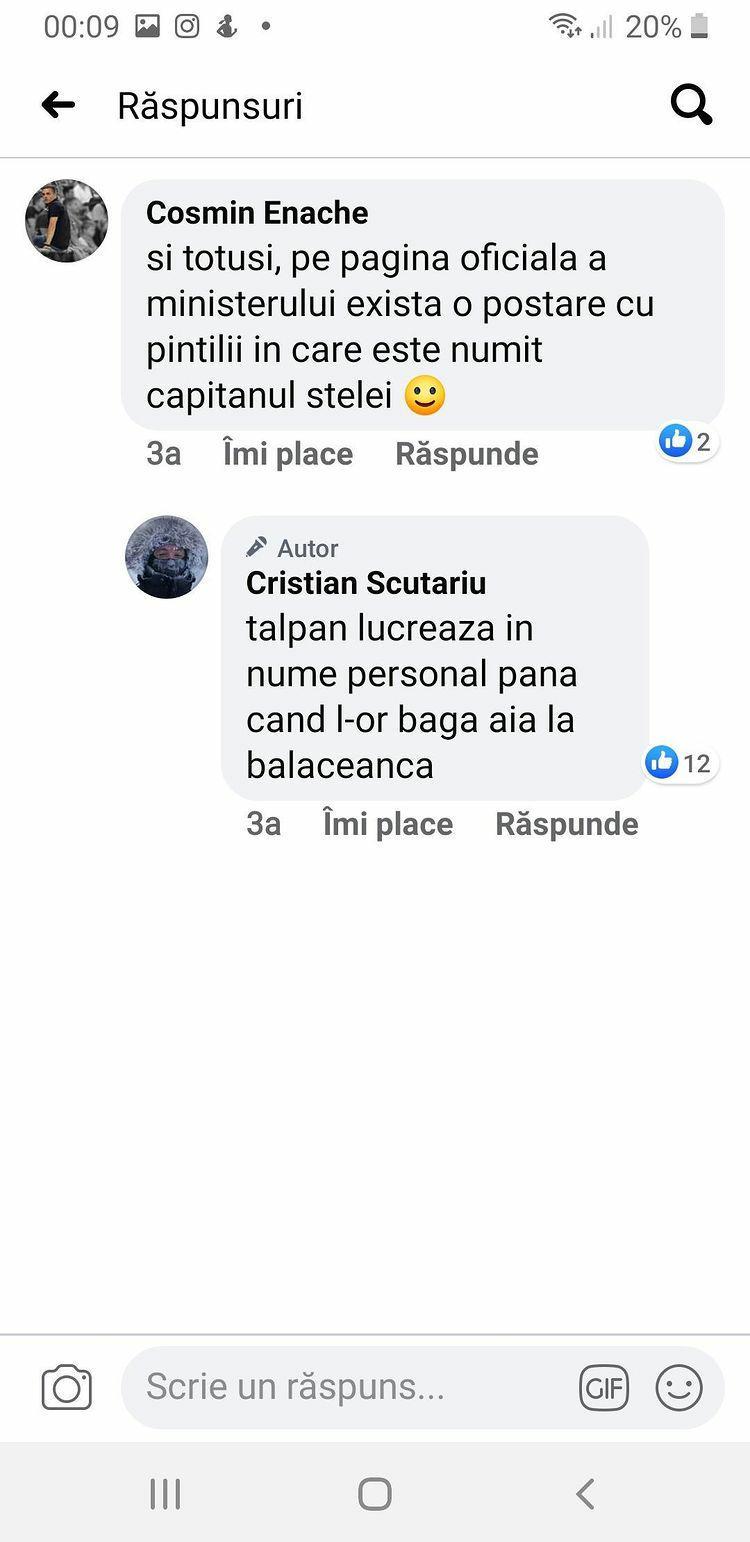Viewport: 750px width, 1542px height.
Task: Open the search magnifier icon
Action: [691, 104]
